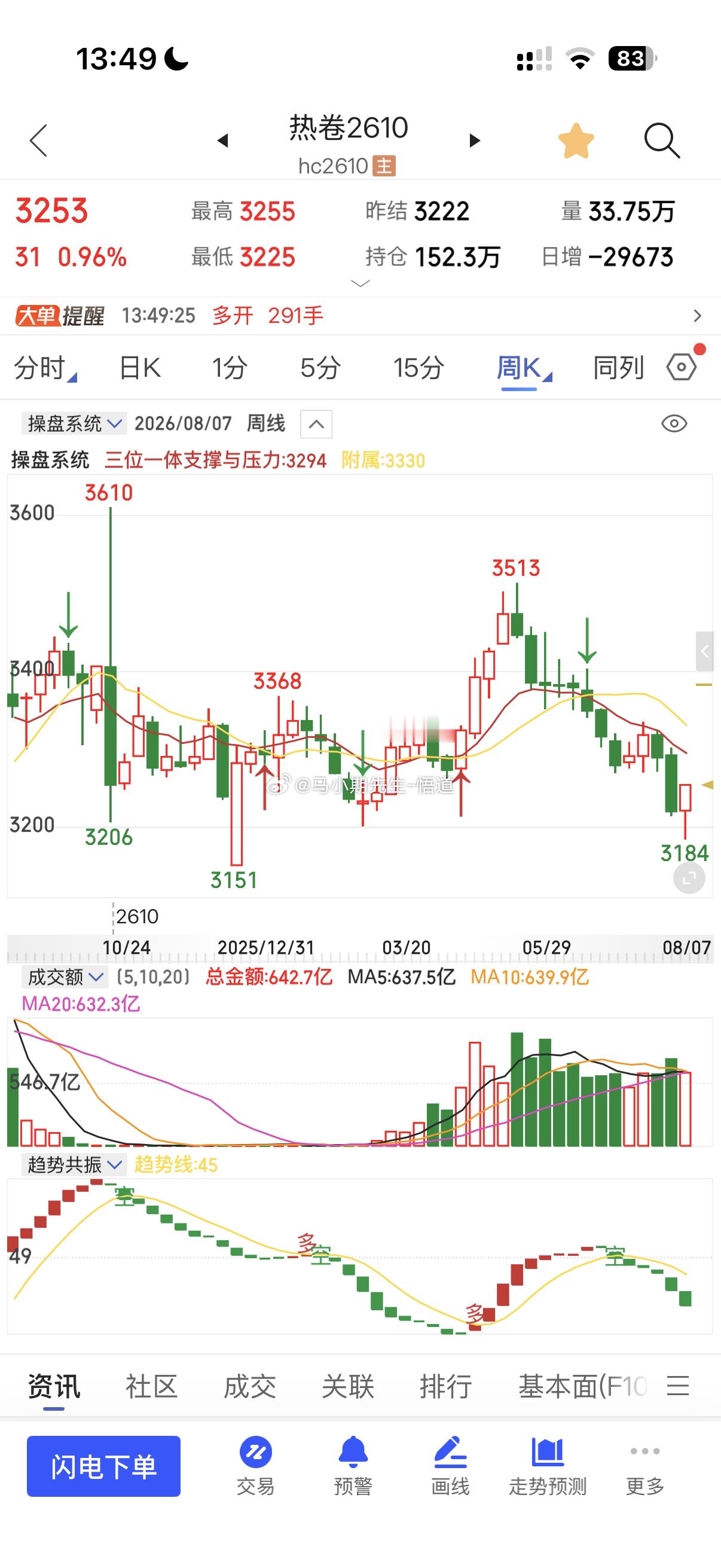Go back using the top-left arrow

[38, 141]
